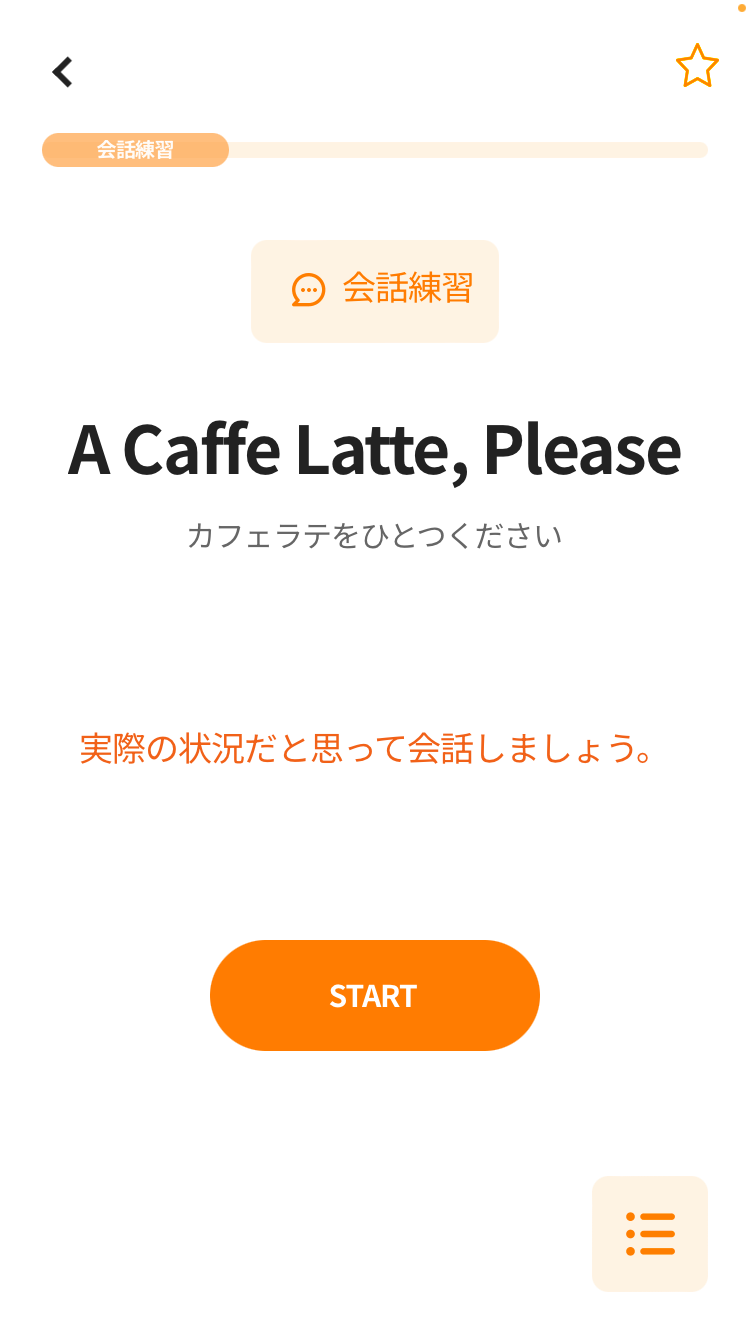This screenshot has height=1334, width=750.
Task: Go back using the arrow icon
Action: (x=63, y=72)
